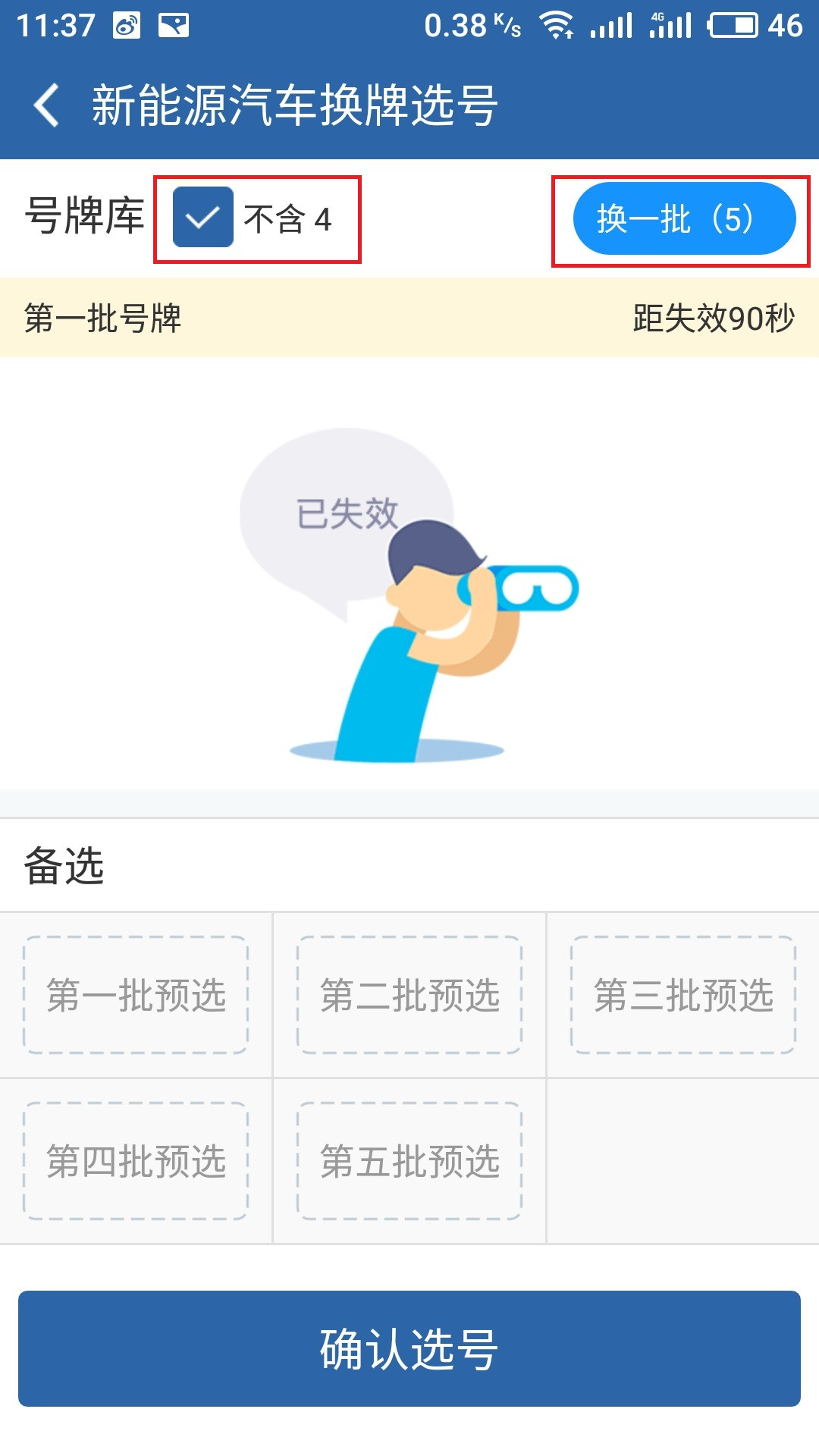The width and height of the screenshot is (819, 1456).
Task: Select the 第四批预选 slot
Action: coord(136,1161)
